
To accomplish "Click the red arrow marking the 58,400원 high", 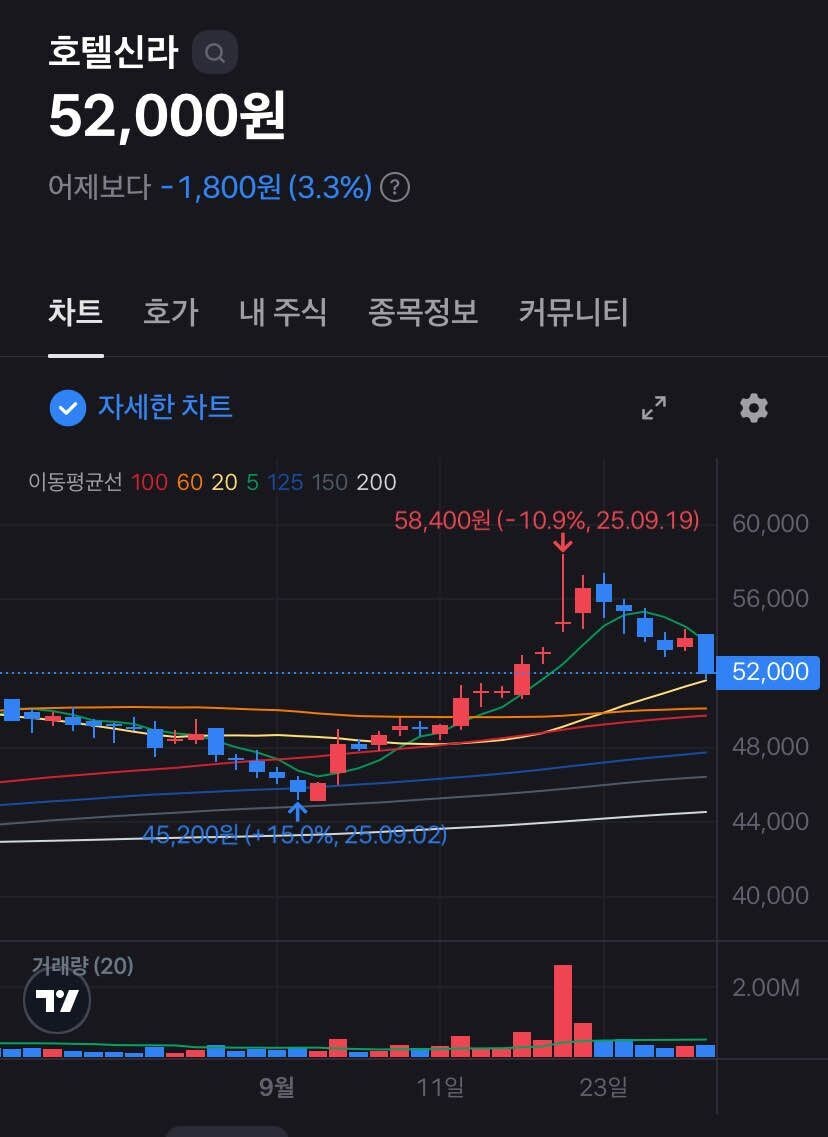I will 563,545.
